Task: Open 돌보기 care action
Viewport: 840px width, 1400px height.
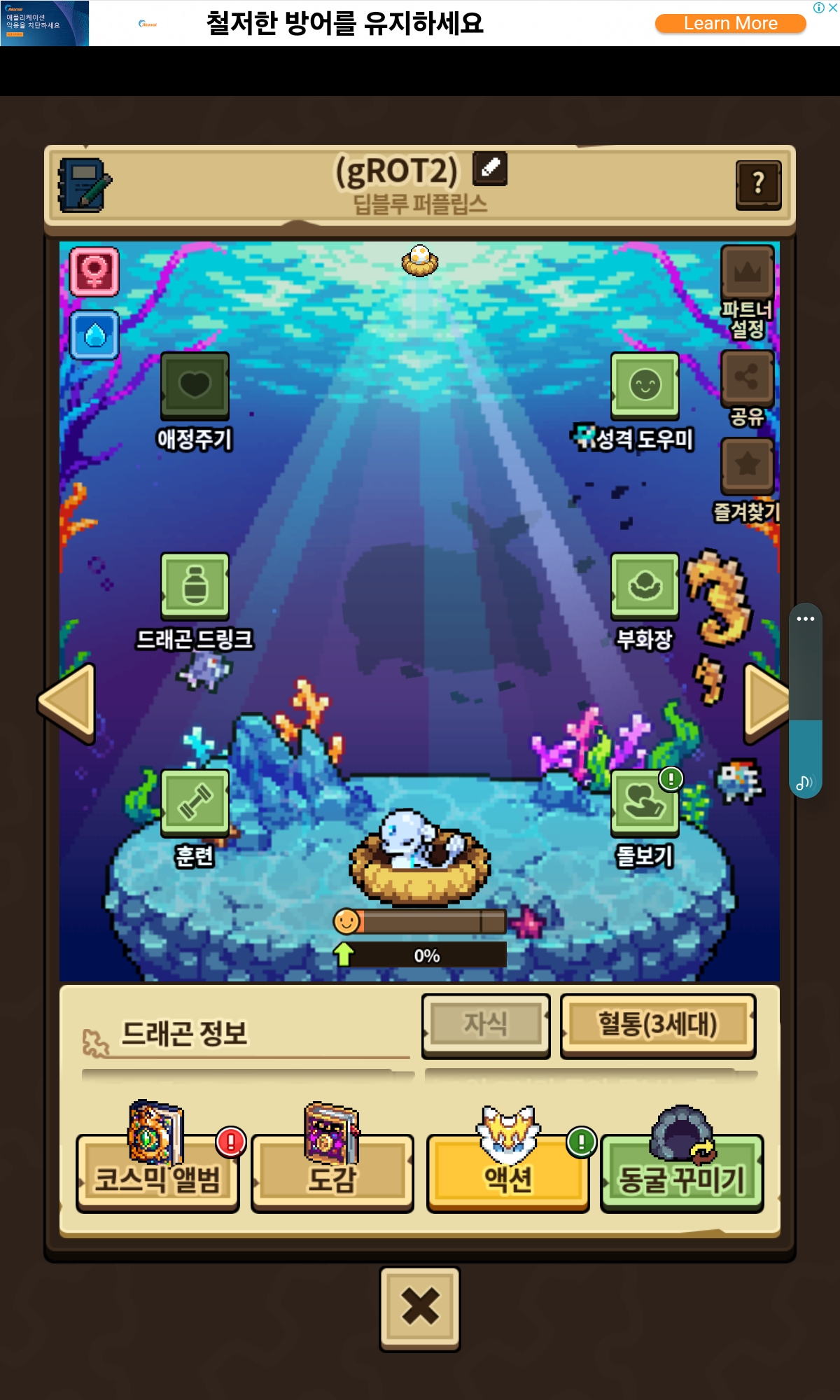Action: (x=645, y=802)
